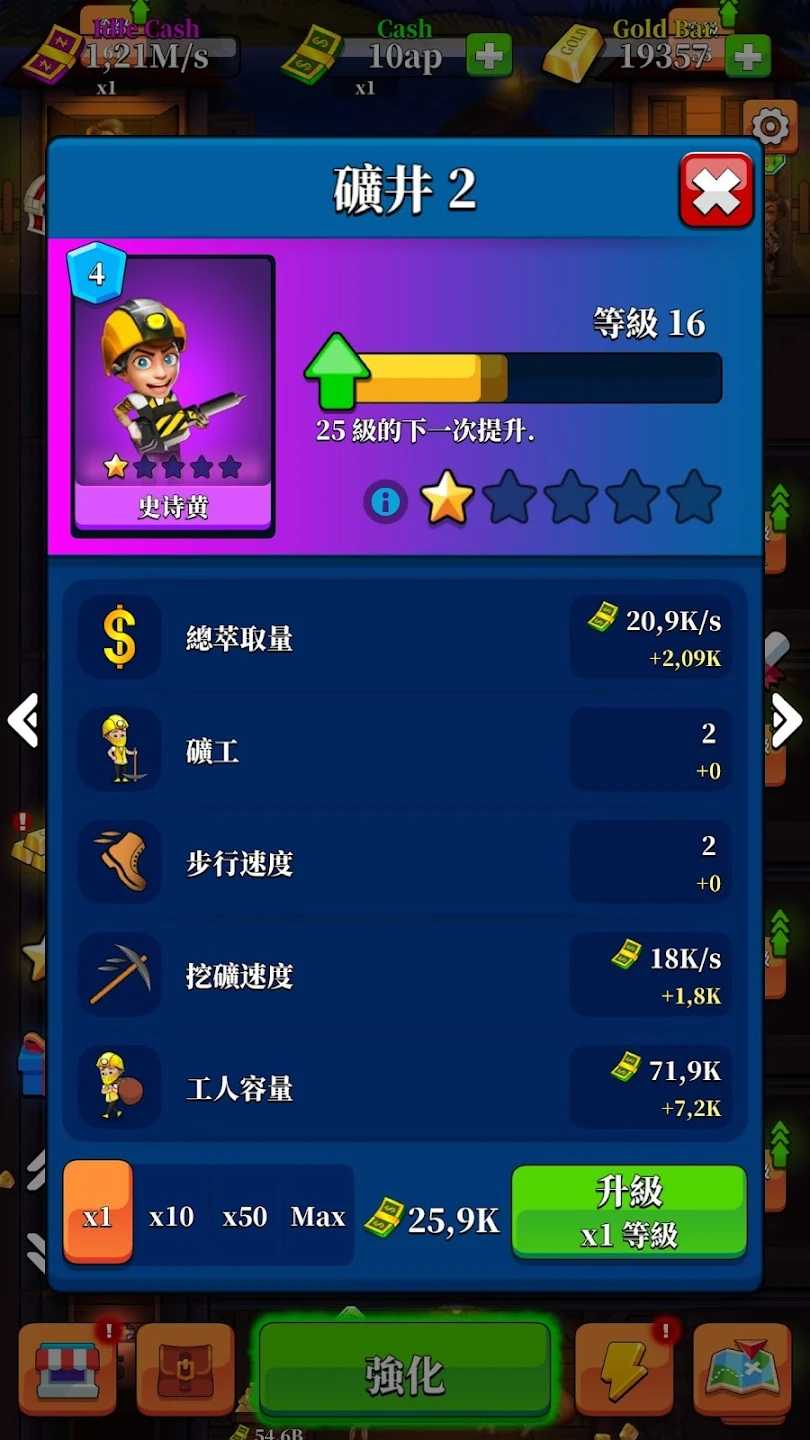Open the shop icon
The height and width of the screenshot is (1440, 810).
(x=68, y=1371)
